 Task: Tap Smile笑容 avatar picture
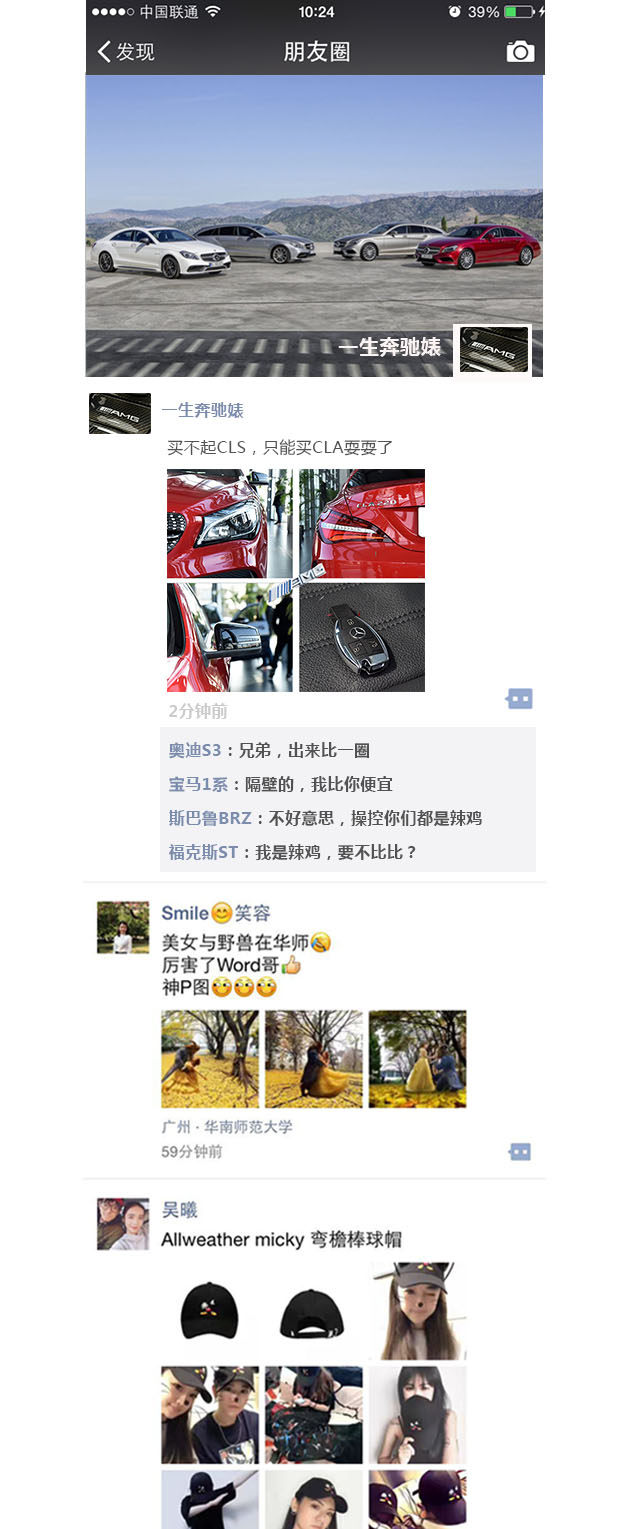click(x=123, y=927)
